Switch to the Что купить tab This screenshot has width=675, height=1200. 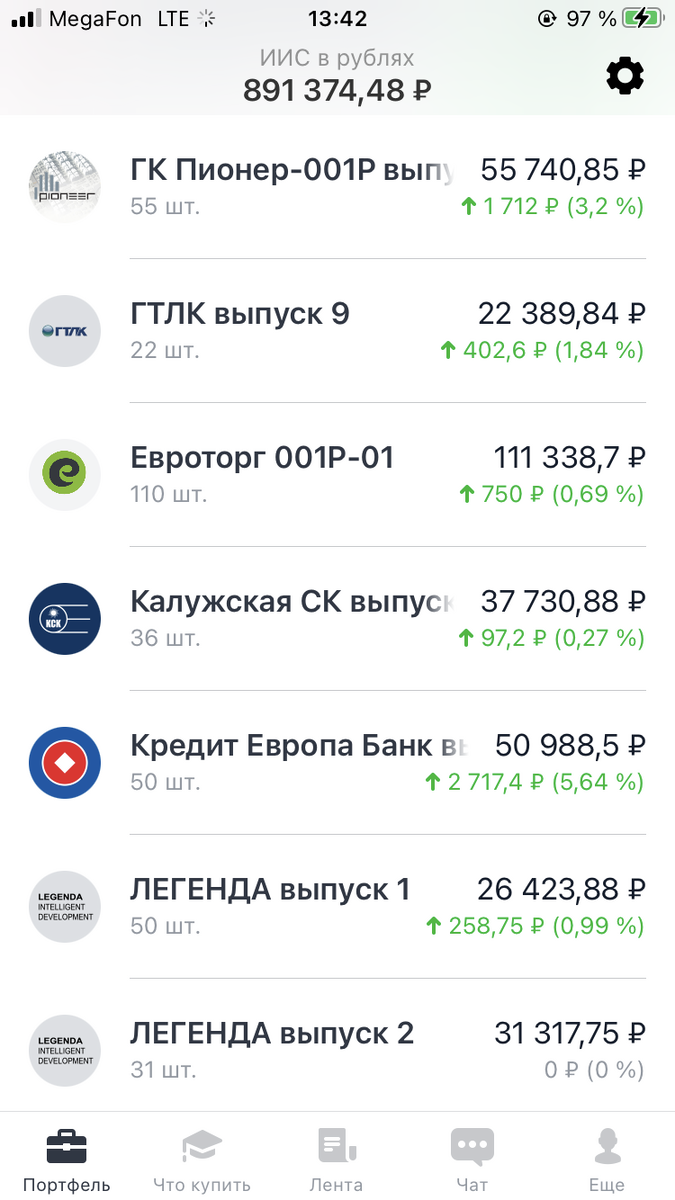(202, 1158)
